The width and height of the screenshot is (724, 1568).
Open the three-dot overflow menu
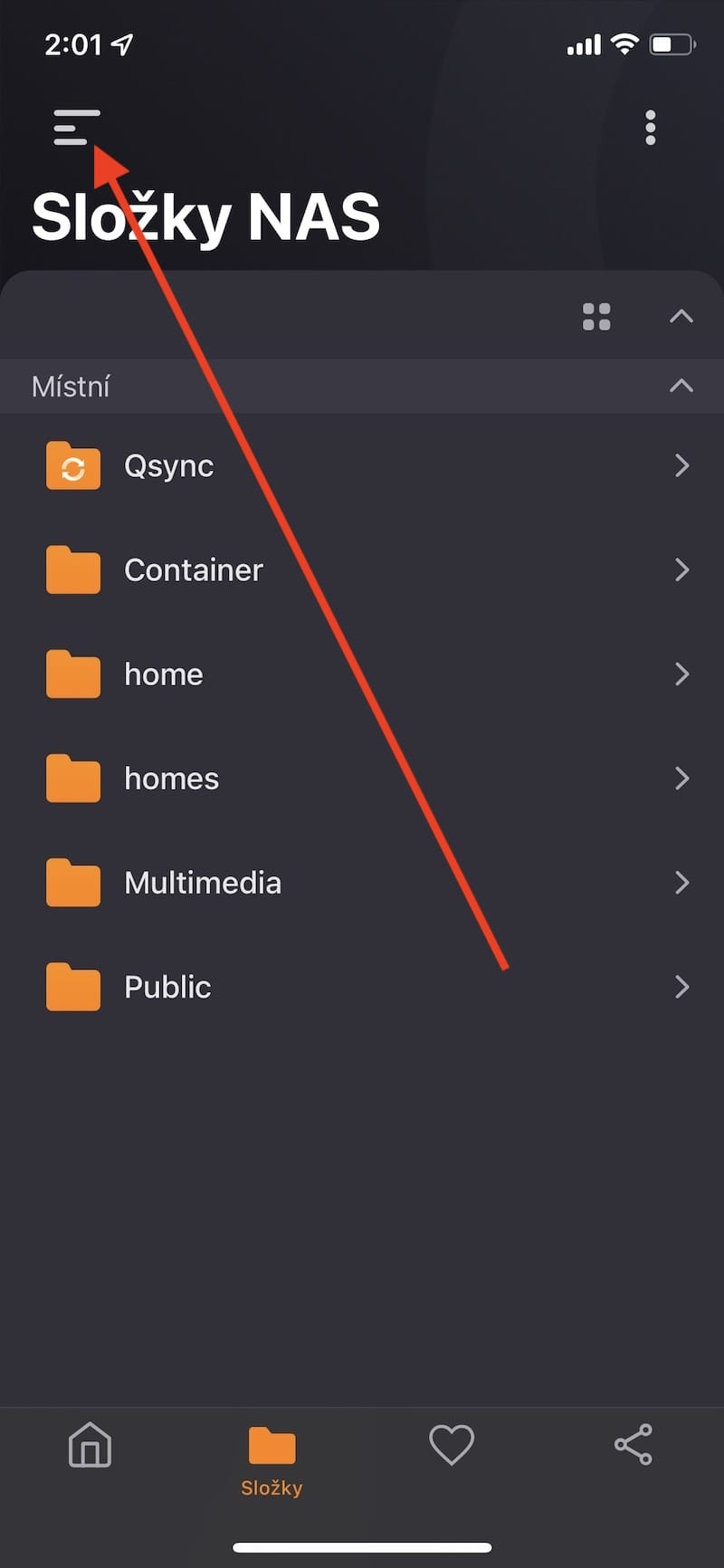(650, 128)
